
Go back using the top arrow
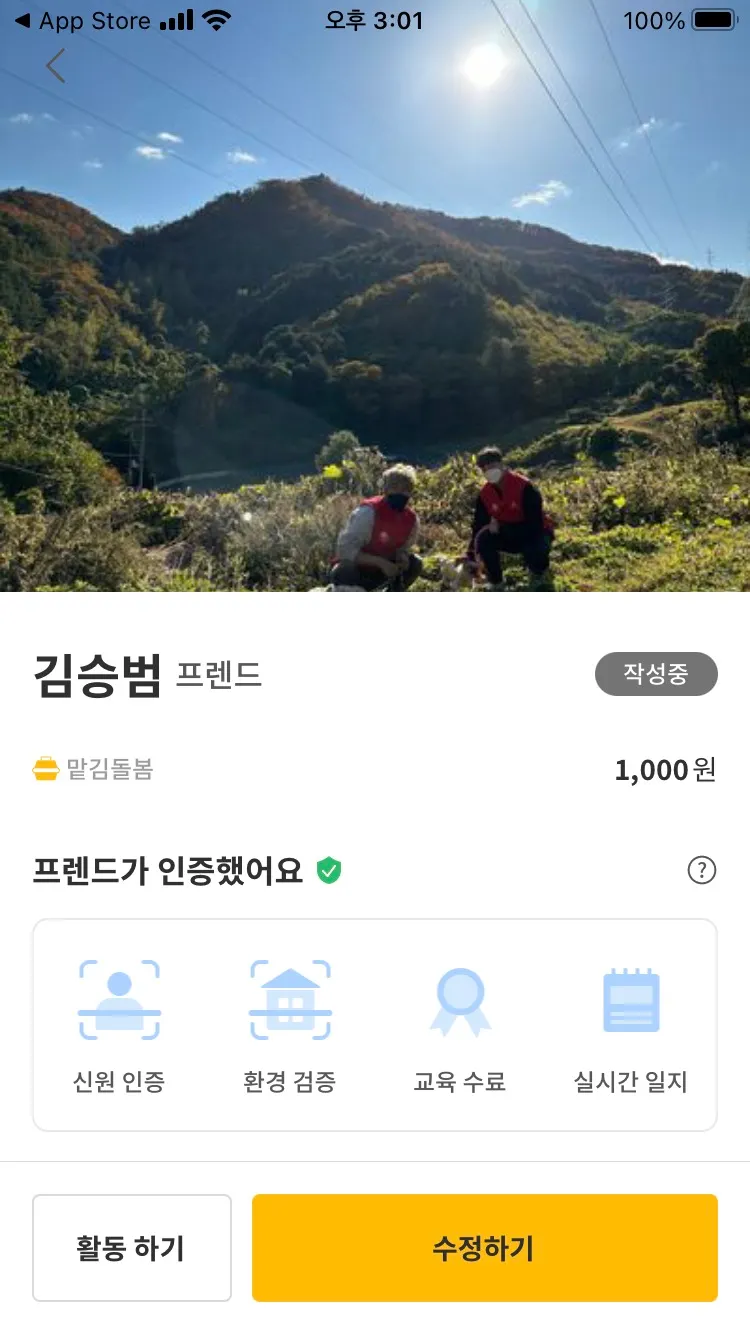(x=56, y=66)
